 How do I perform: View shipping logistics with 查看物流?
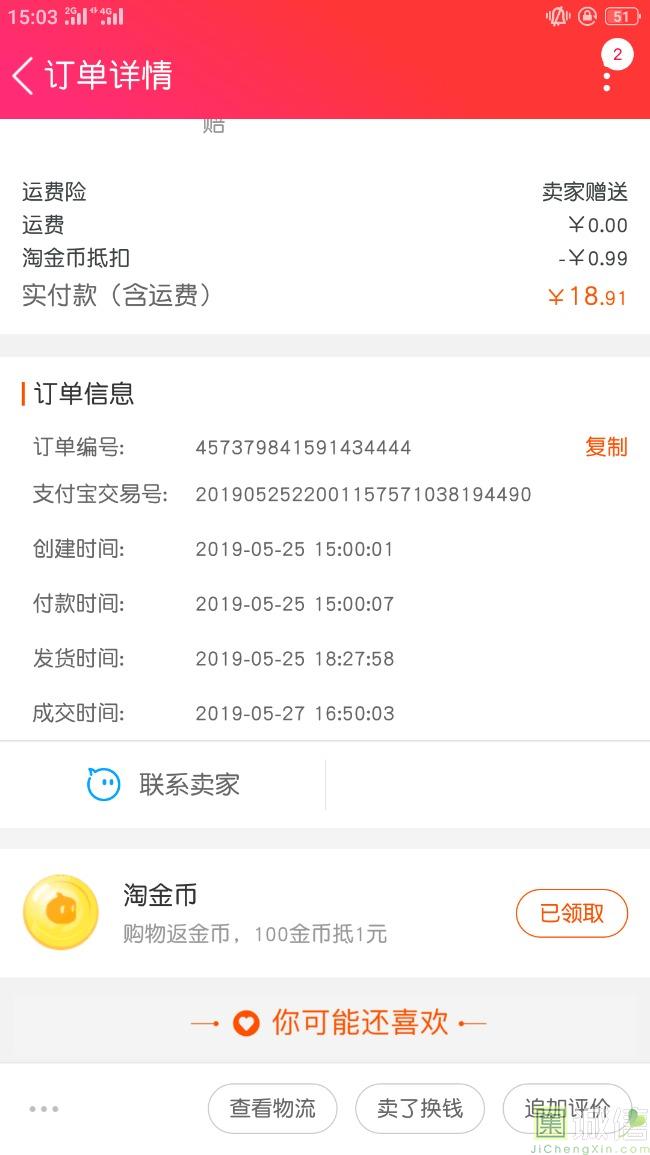click(x=272, y=1108)
